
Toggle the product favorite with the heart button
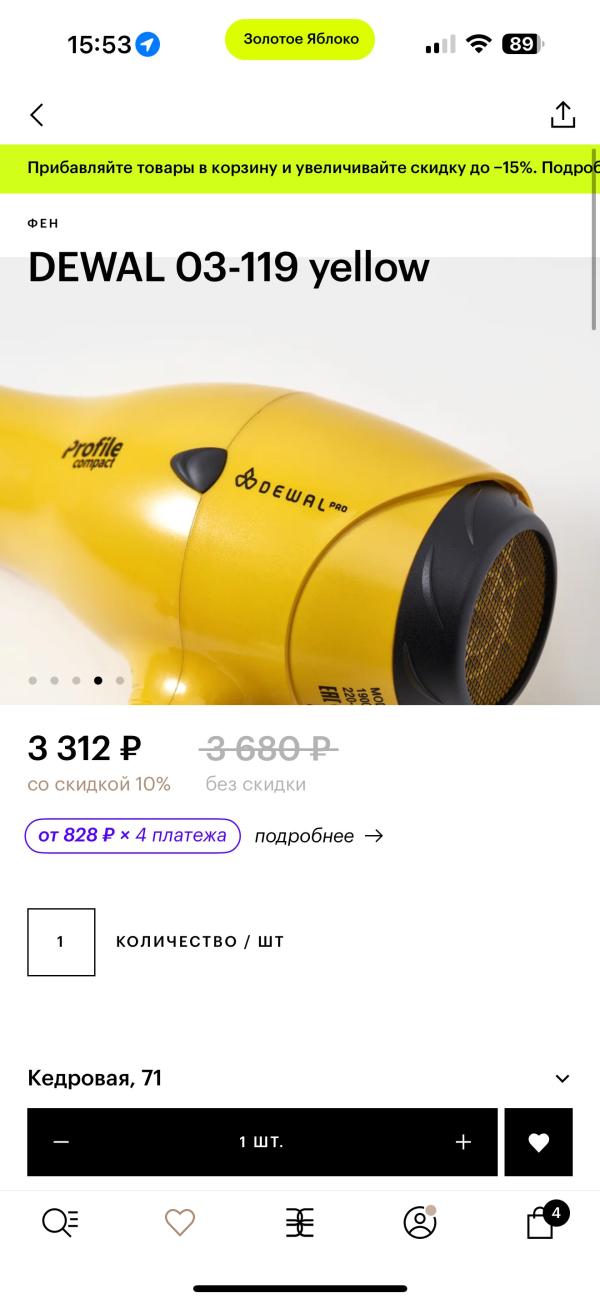(539, 1142)
